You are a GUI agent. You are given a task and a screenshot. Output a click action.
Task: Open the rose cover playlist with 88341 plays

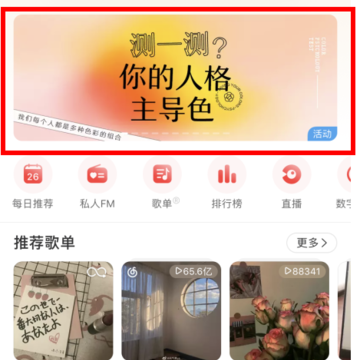click(x=279, y=310)
